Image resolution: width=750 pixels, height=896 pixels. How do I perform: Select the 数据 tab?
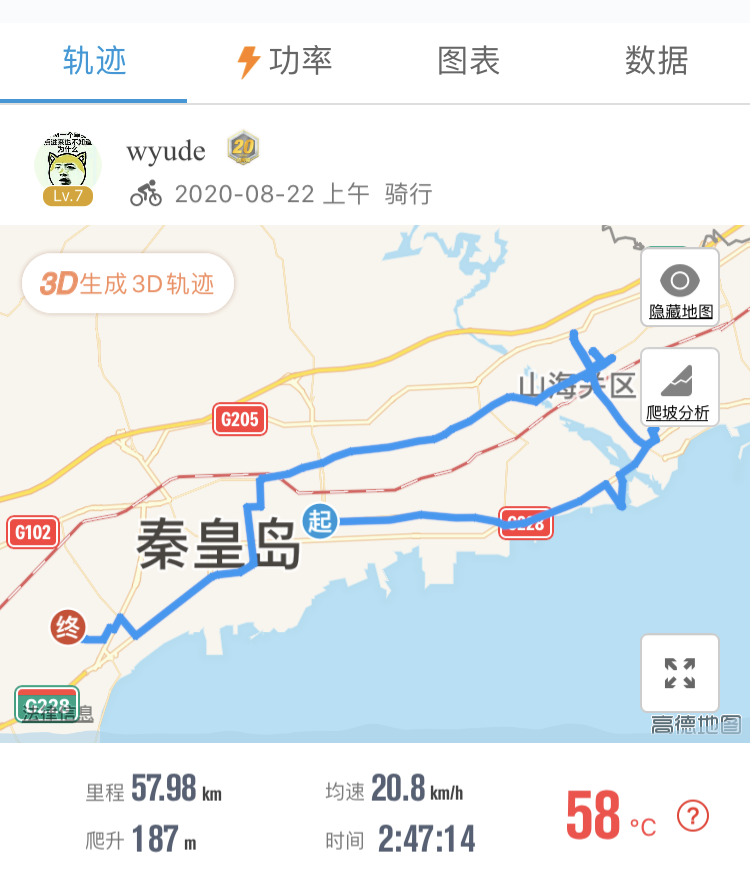click(x=656, y=61)
